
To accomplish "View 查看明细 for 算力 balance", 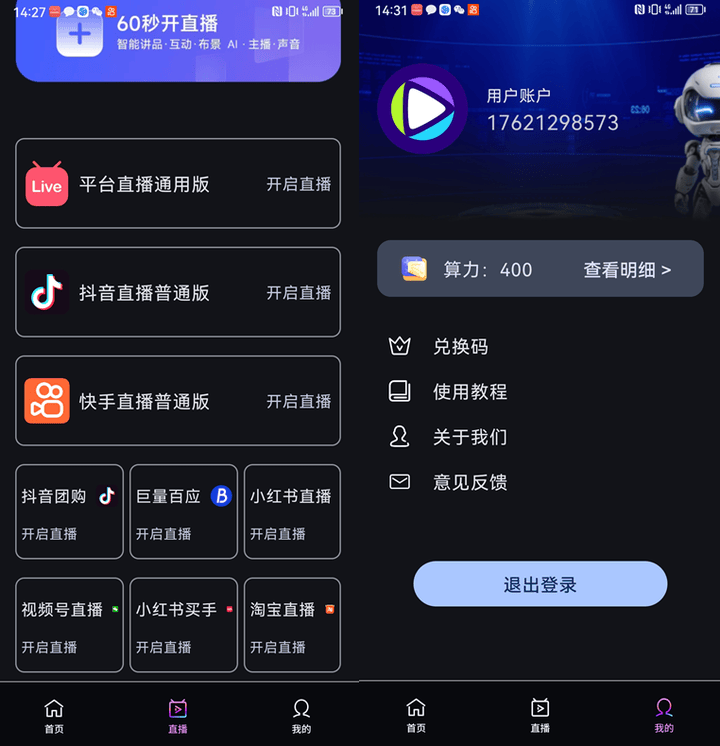I will pyautogui.click(x=626, y=269).
